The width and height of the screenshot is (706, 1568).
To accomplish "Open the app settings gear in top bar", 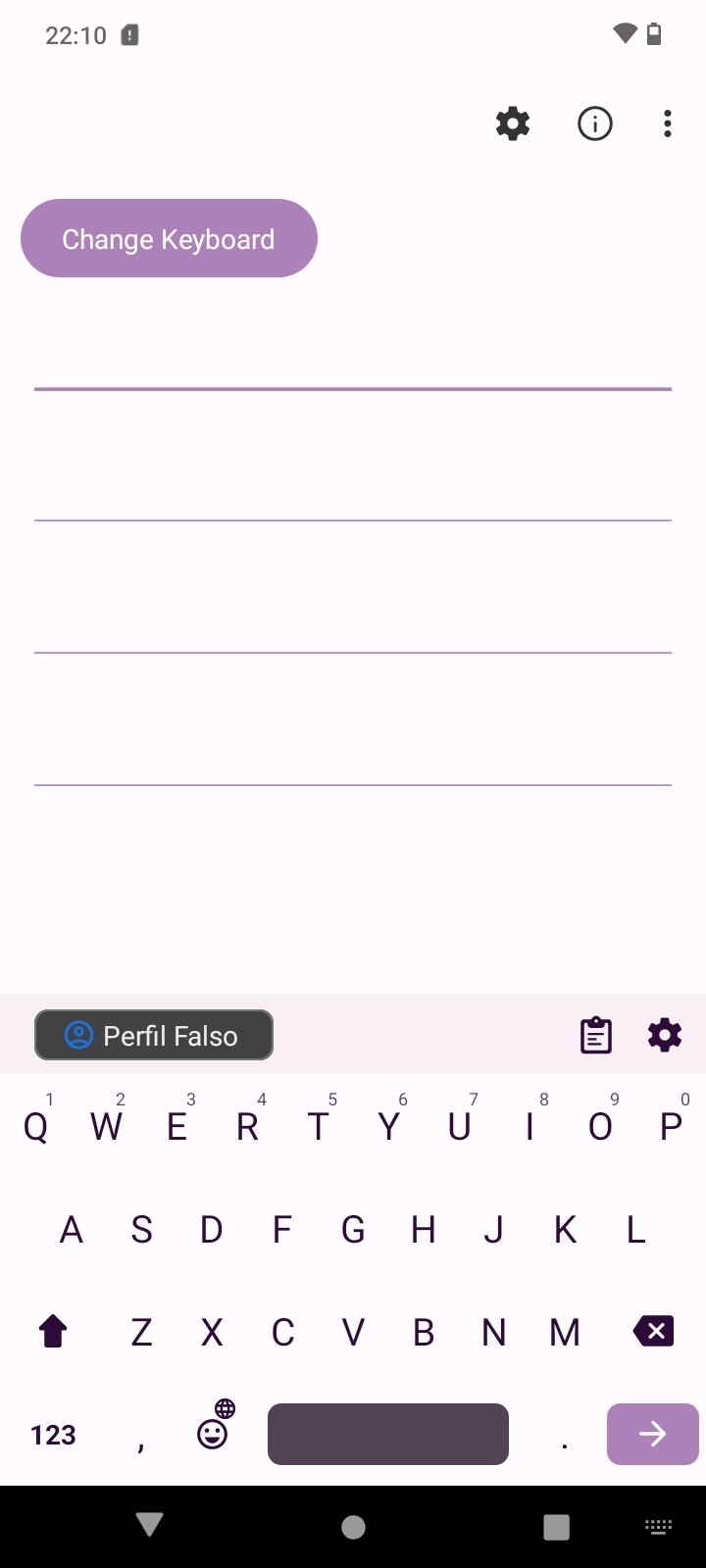I will tap(512, 124).
